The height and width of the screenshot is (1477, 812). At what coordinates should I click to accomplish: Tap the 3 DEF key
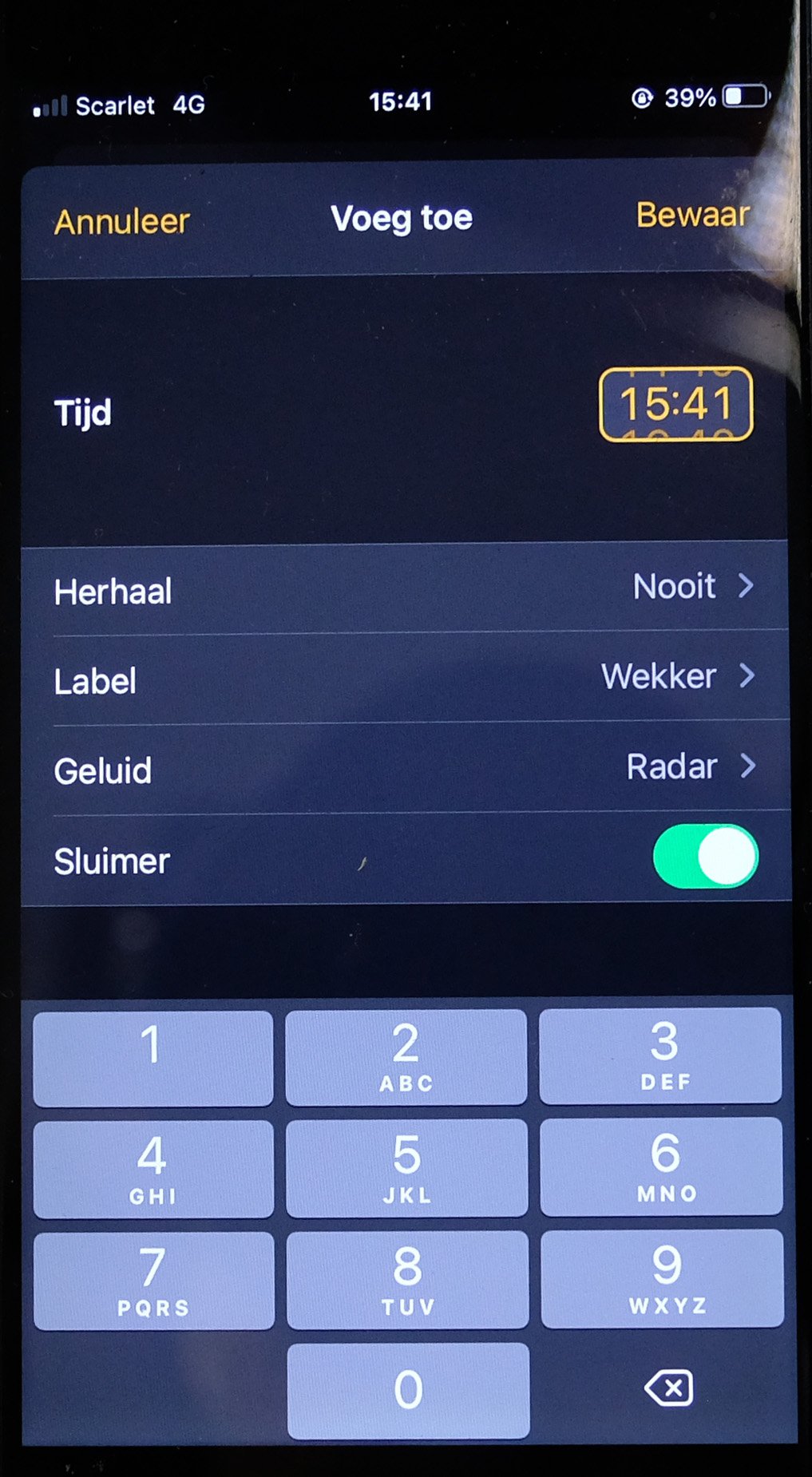point(660,1055)
